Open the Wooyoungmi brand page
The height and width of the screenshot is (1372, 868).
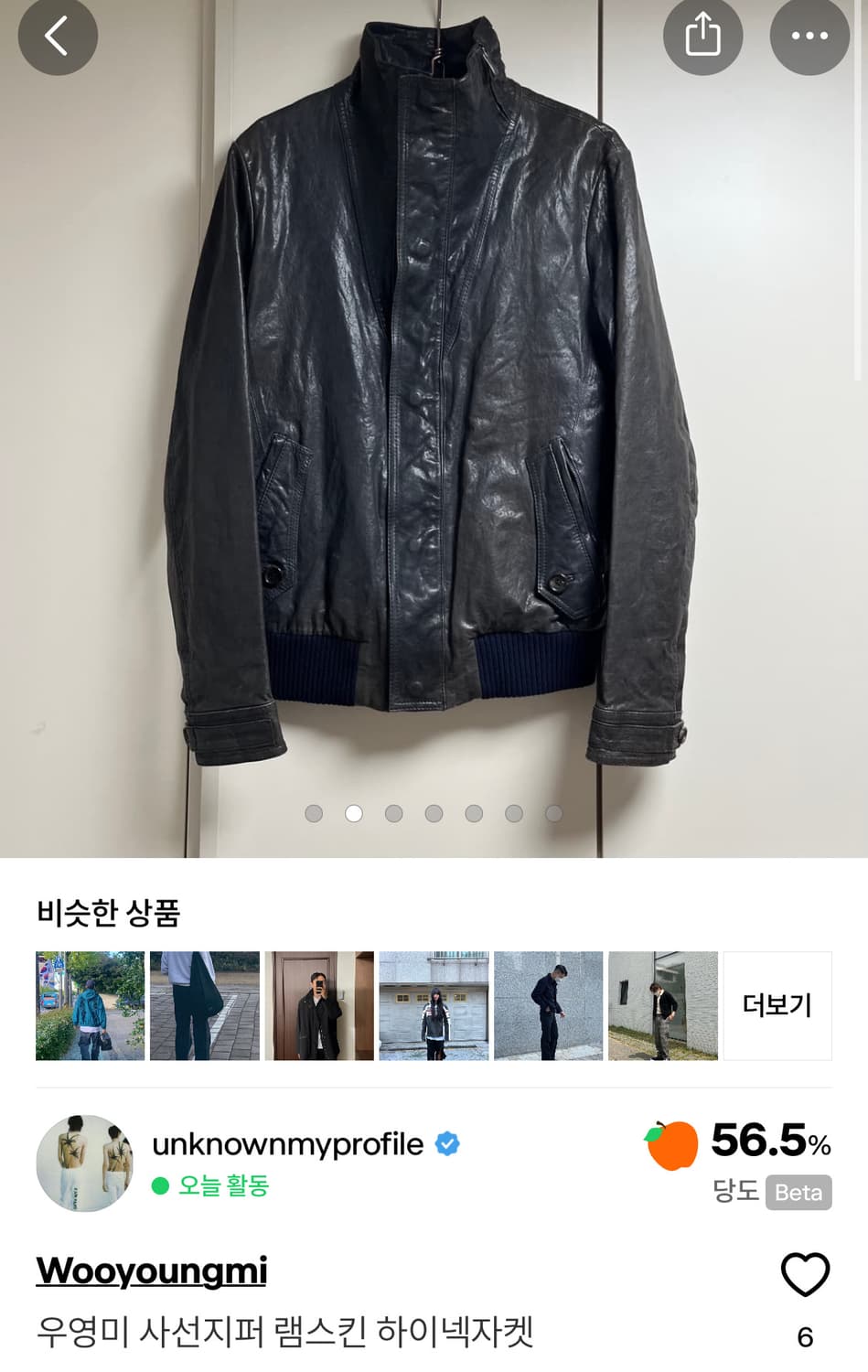[x=150, y=1271]
